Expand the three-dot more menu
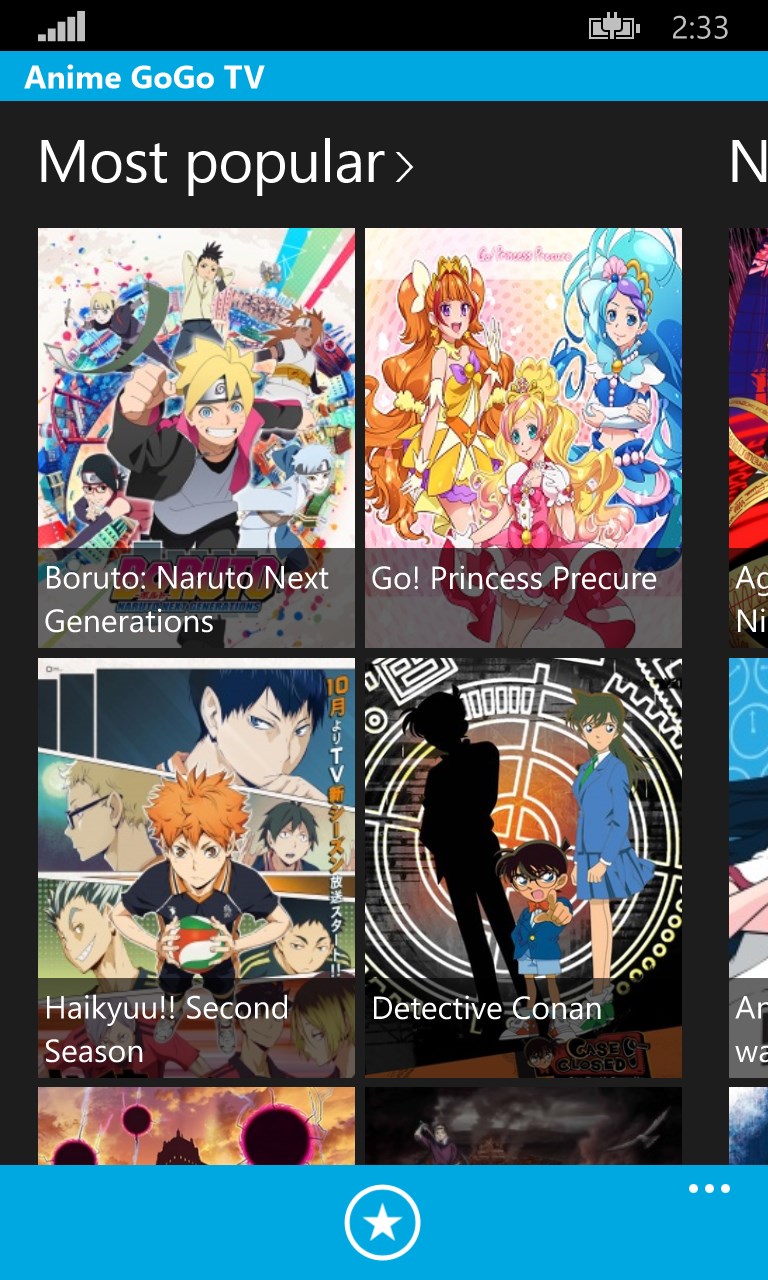 tap(709, 1189)
